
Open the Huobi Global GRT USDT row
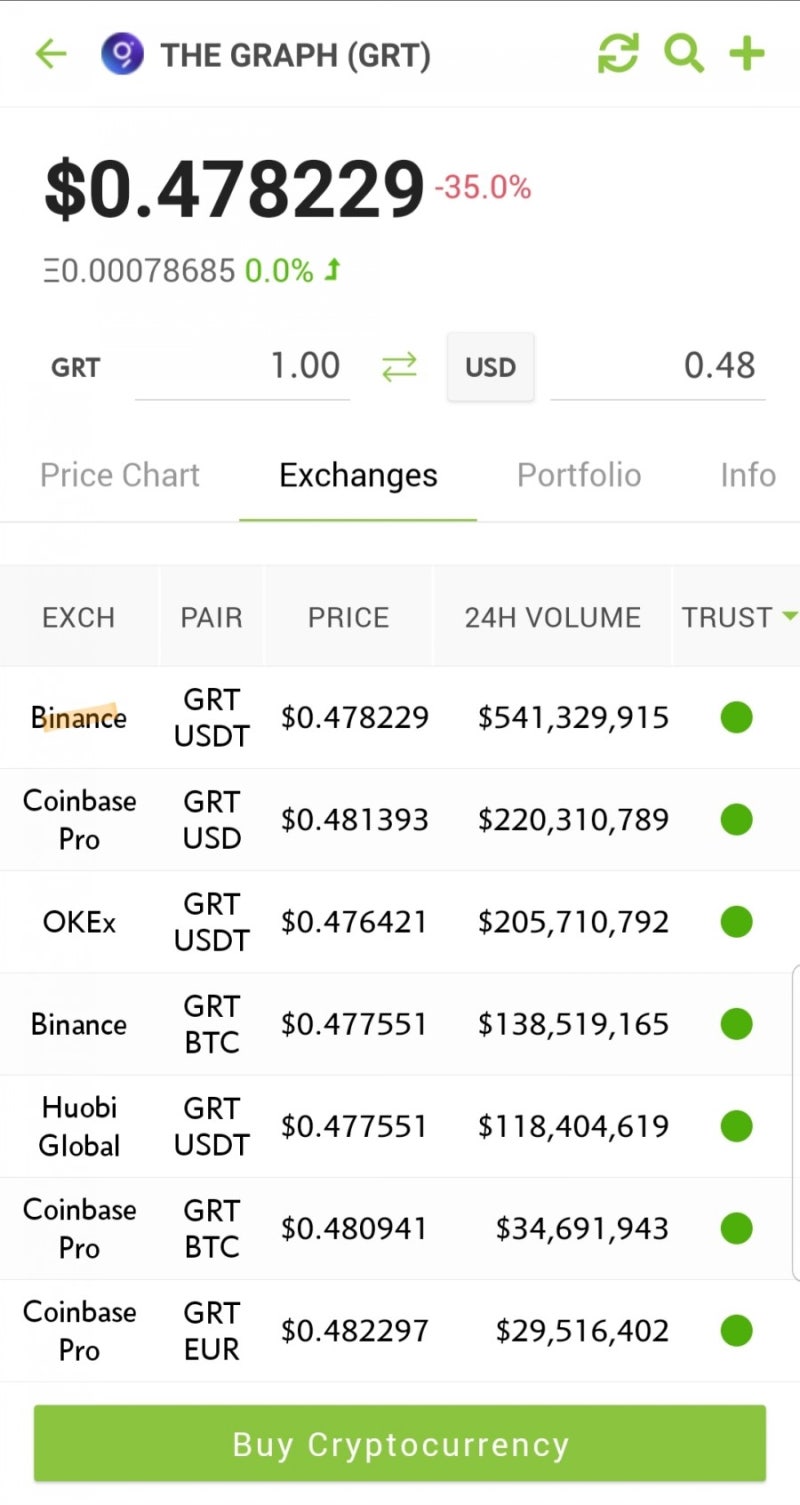point(400,1126)
